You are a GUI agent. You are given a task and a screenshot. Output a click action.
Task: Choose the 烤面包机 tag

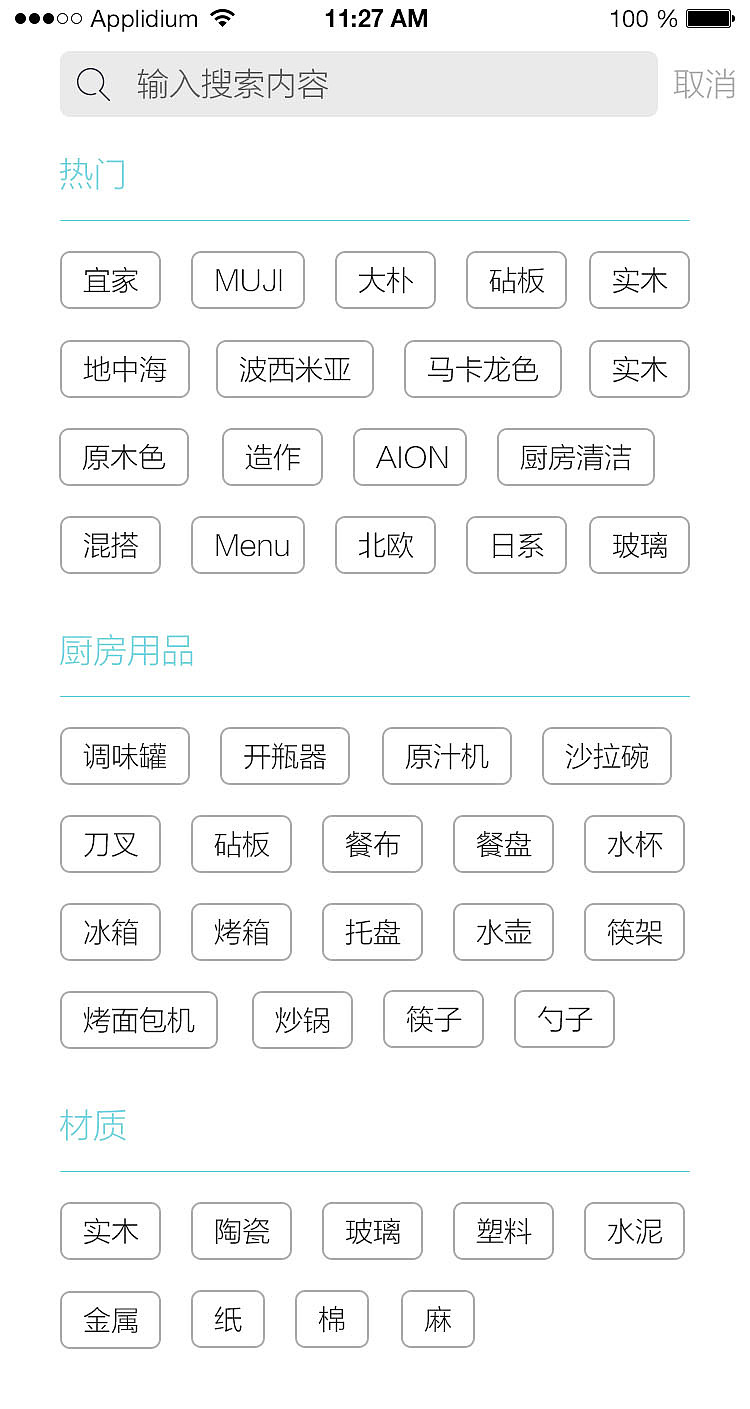tap(138, 1019)
